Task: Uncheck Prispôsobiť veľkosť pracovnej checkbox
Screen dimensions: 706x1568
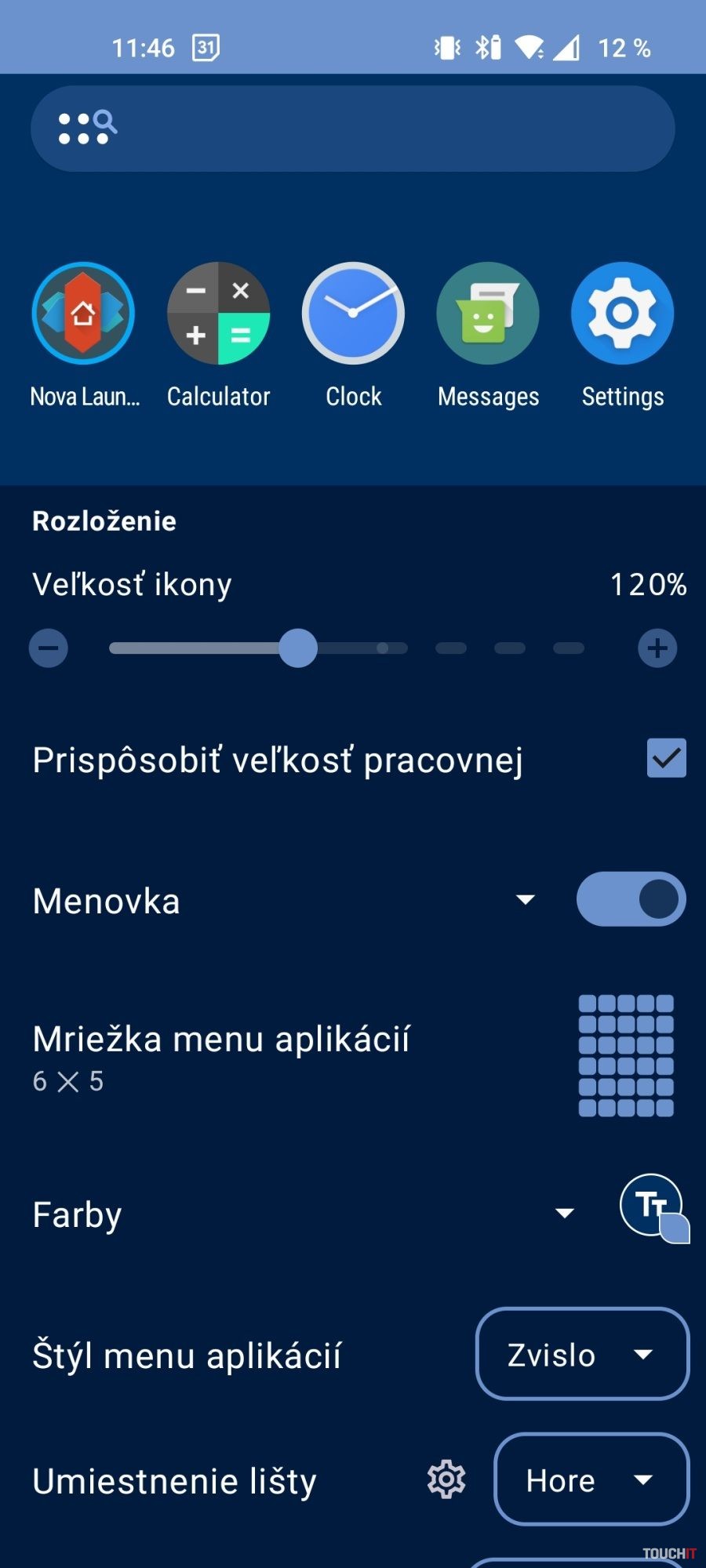Action: click(x=666, y=758)
